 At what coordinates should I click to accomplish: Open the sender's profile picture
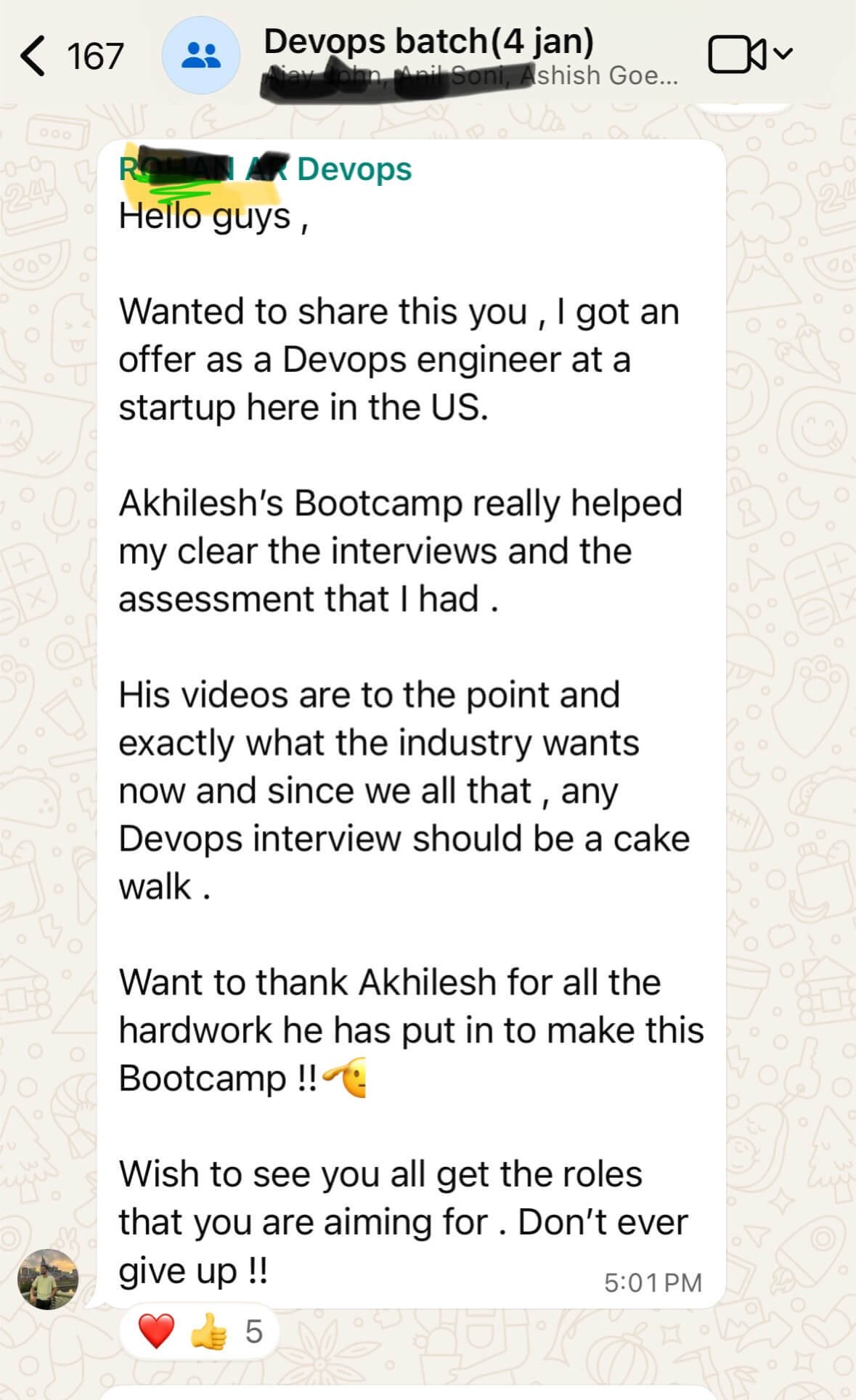pyautogui.click(x=48, y=1279)
